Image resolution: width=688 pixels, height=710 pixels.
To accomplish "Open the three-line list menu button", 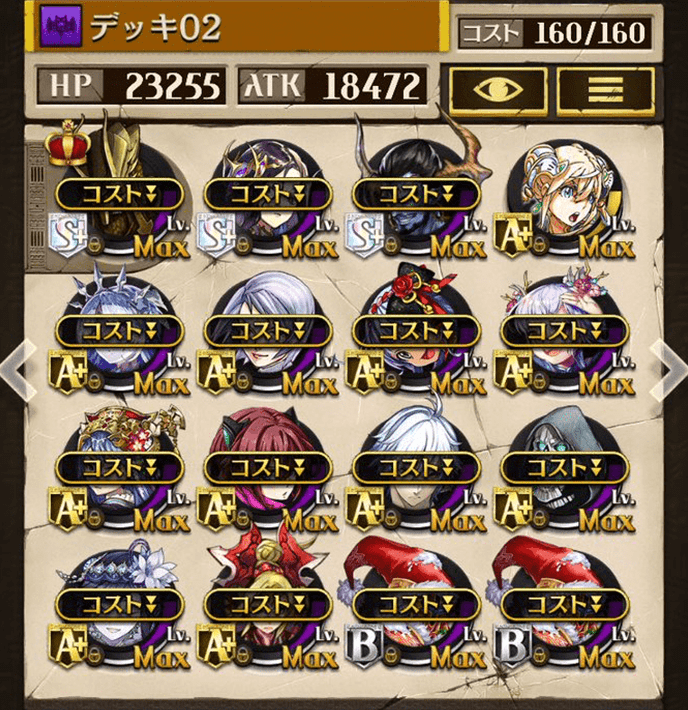I will (605, 90).
